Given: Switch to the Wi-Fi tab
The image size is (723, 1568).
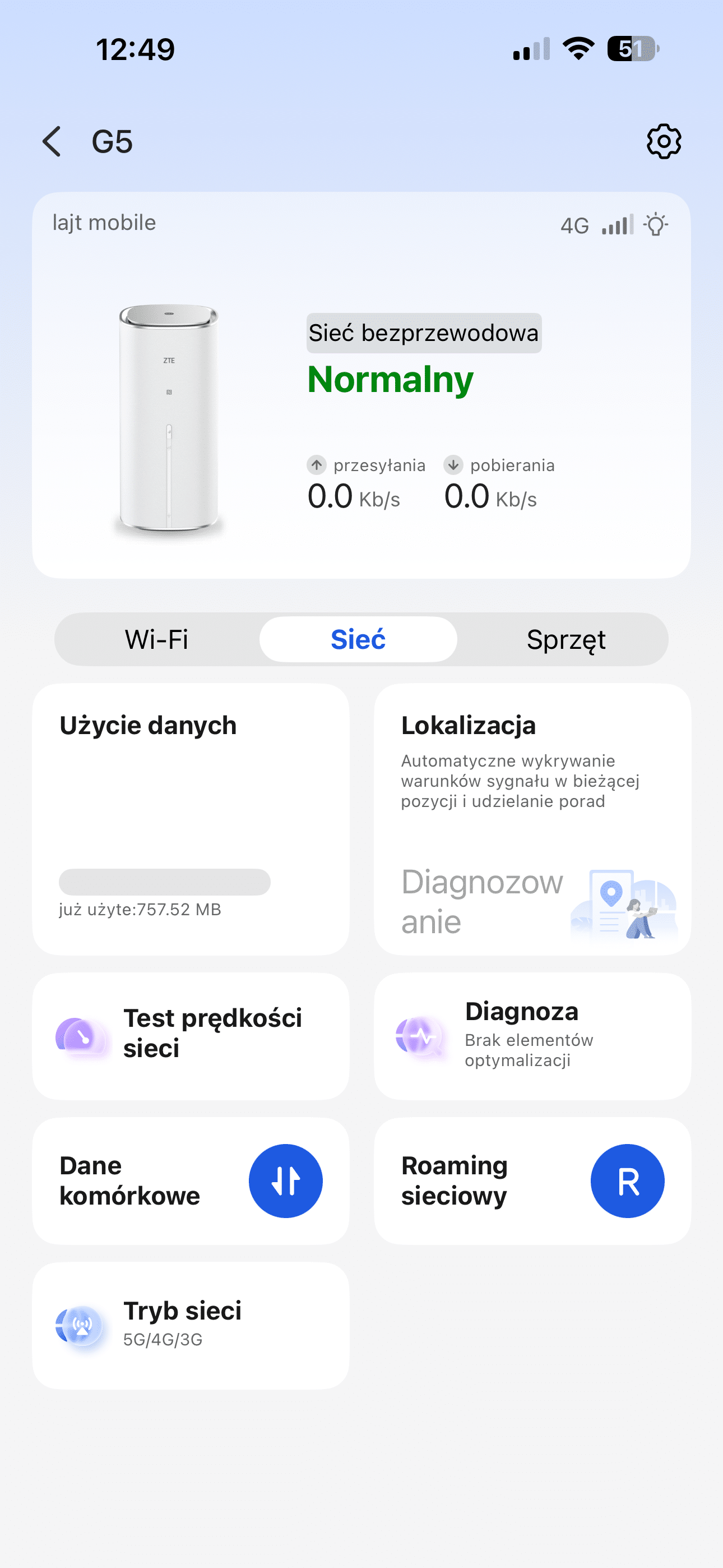Looking at the screenshot, I should click(x=157, y=639).
